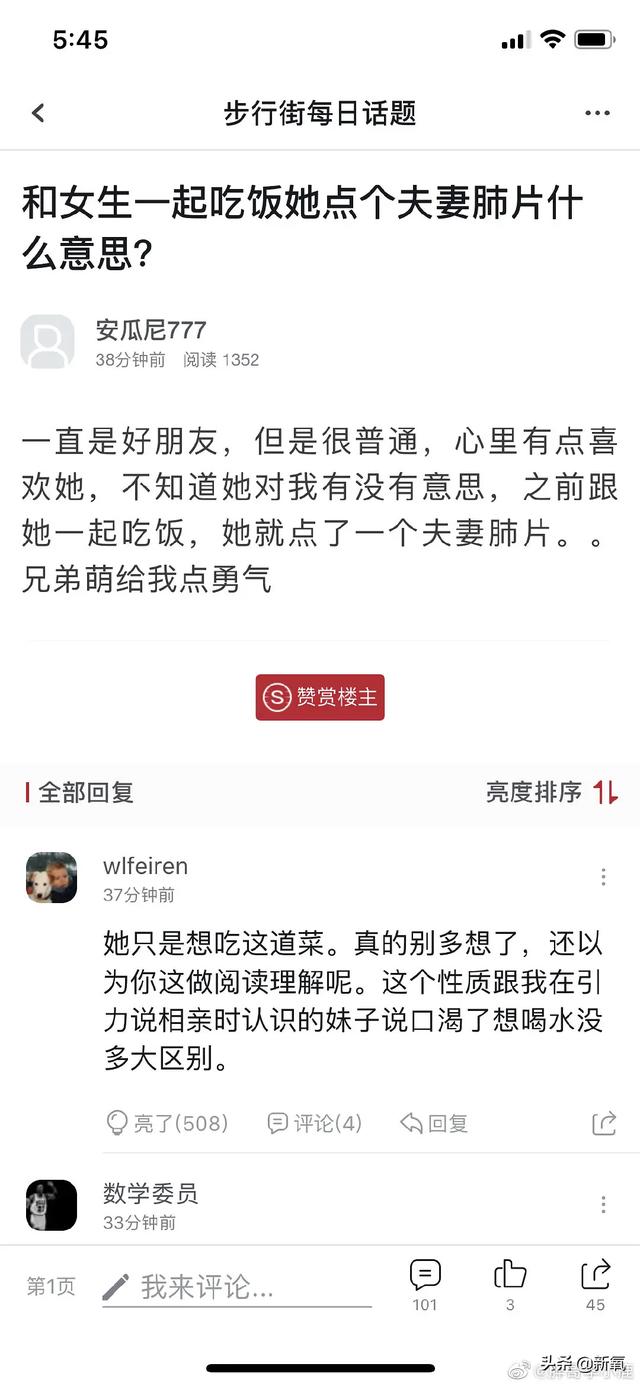The width and height of the screenshot is (640, 1386).
Task: Open 数学委员's avatar
Action: point(51,1204)
